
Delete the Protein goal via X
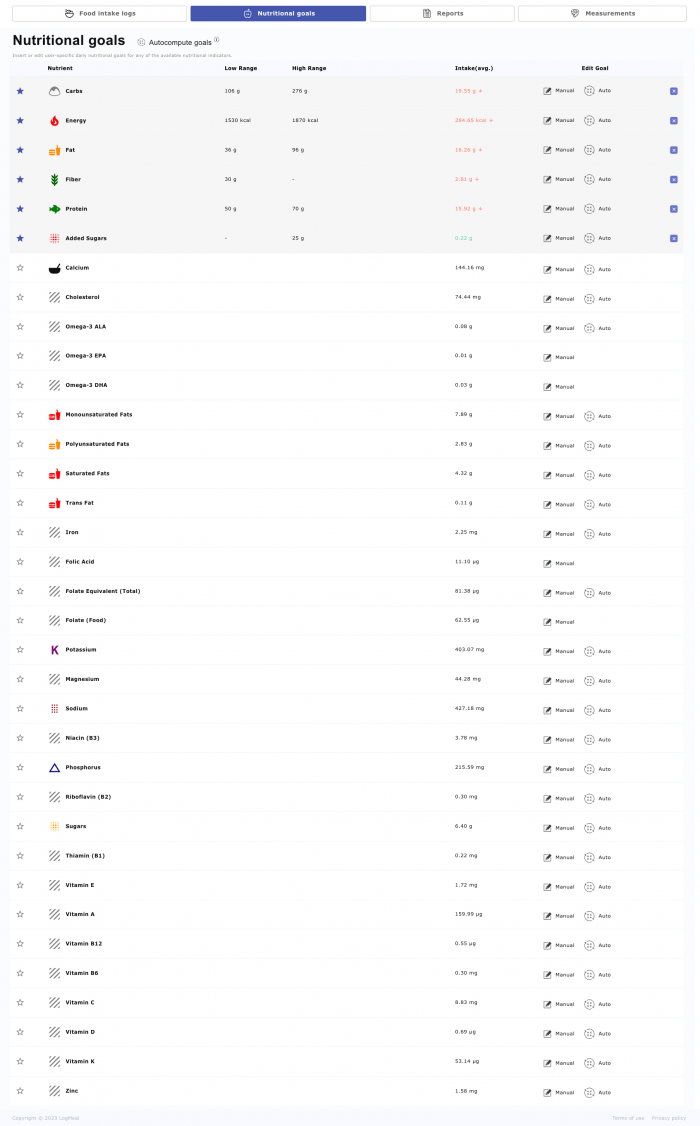(674, 209)
